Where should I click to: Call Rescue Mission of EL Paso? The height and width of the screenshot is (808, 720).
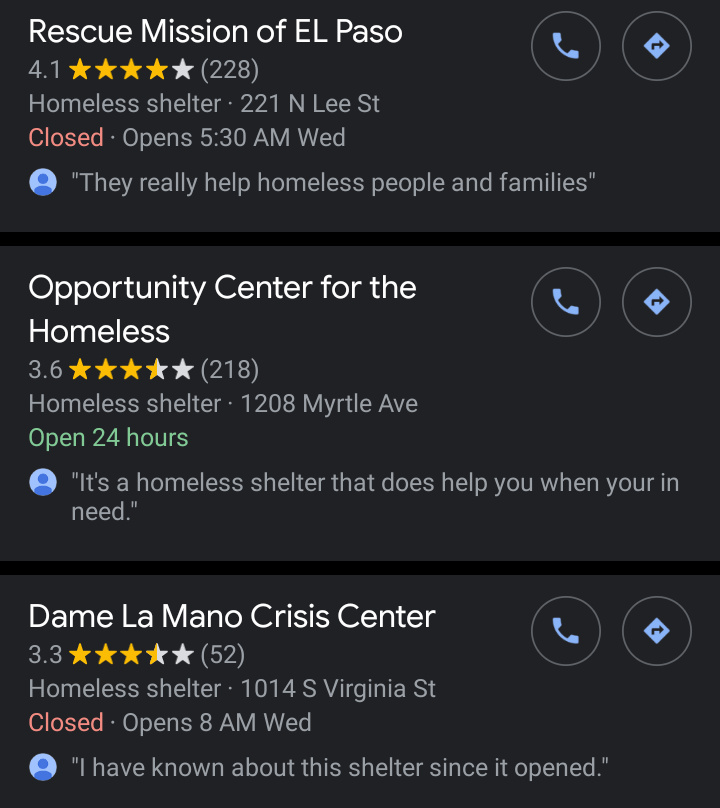click(x=566, y=46)
